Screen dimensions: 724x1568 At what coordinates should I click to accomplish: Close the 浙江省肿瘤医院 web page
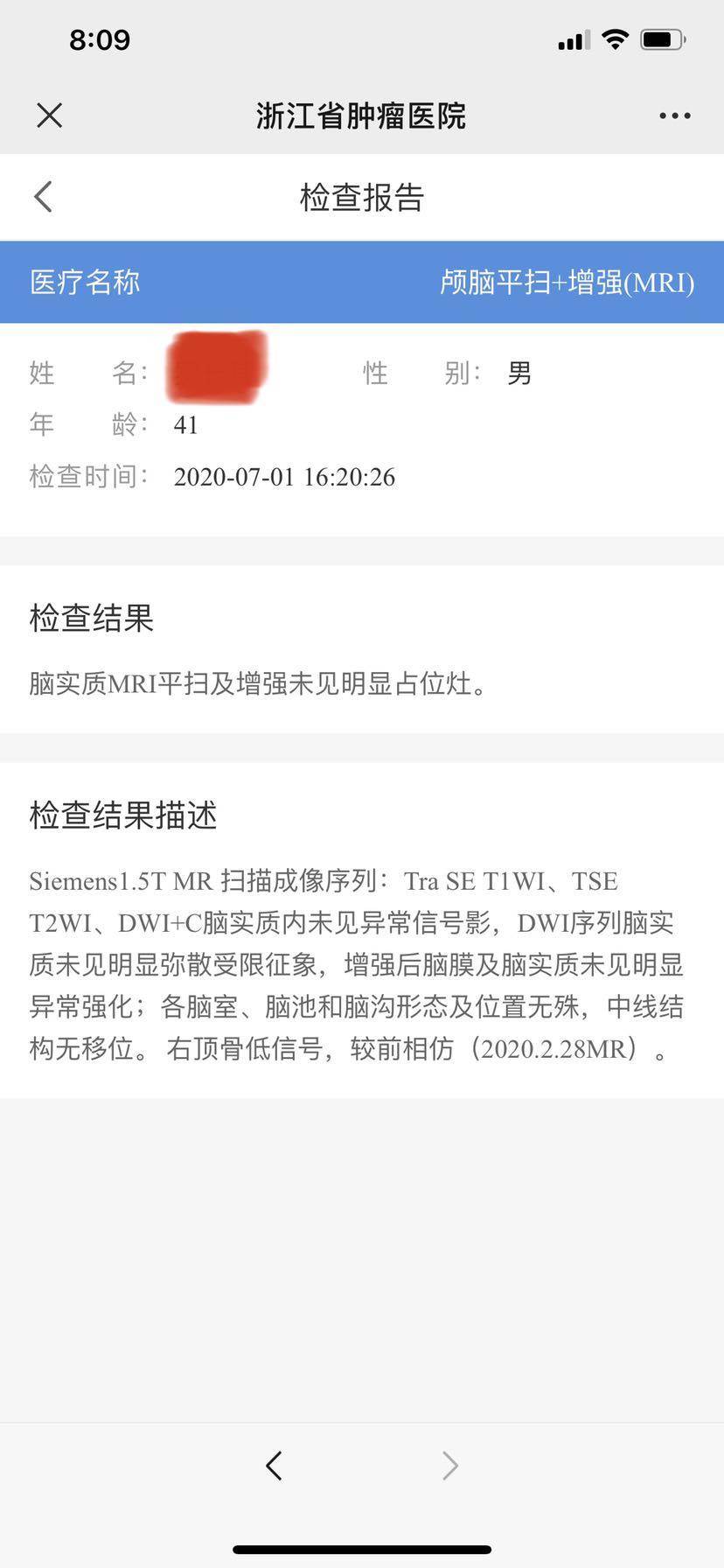coord(50,115)
